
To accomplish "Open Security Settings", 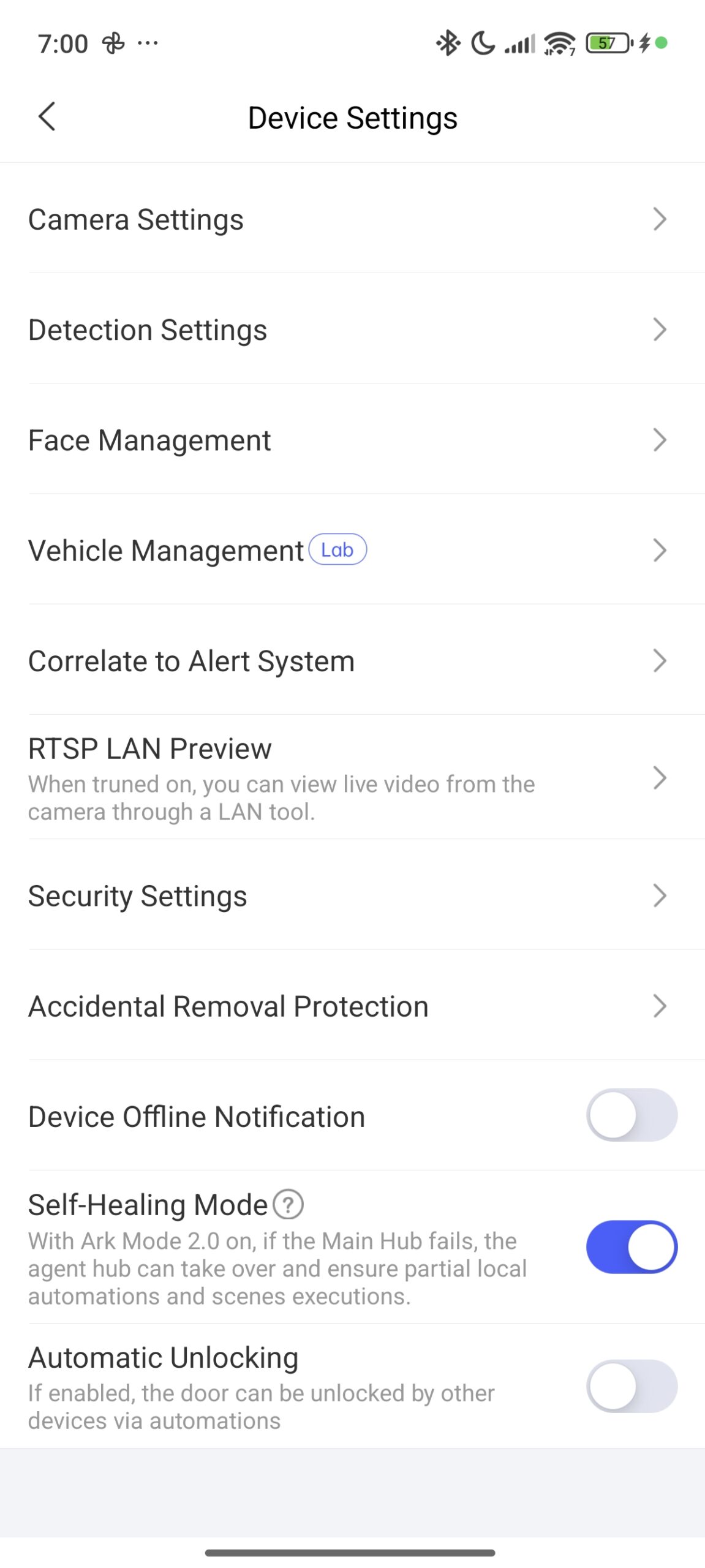I will coord(352,895).
